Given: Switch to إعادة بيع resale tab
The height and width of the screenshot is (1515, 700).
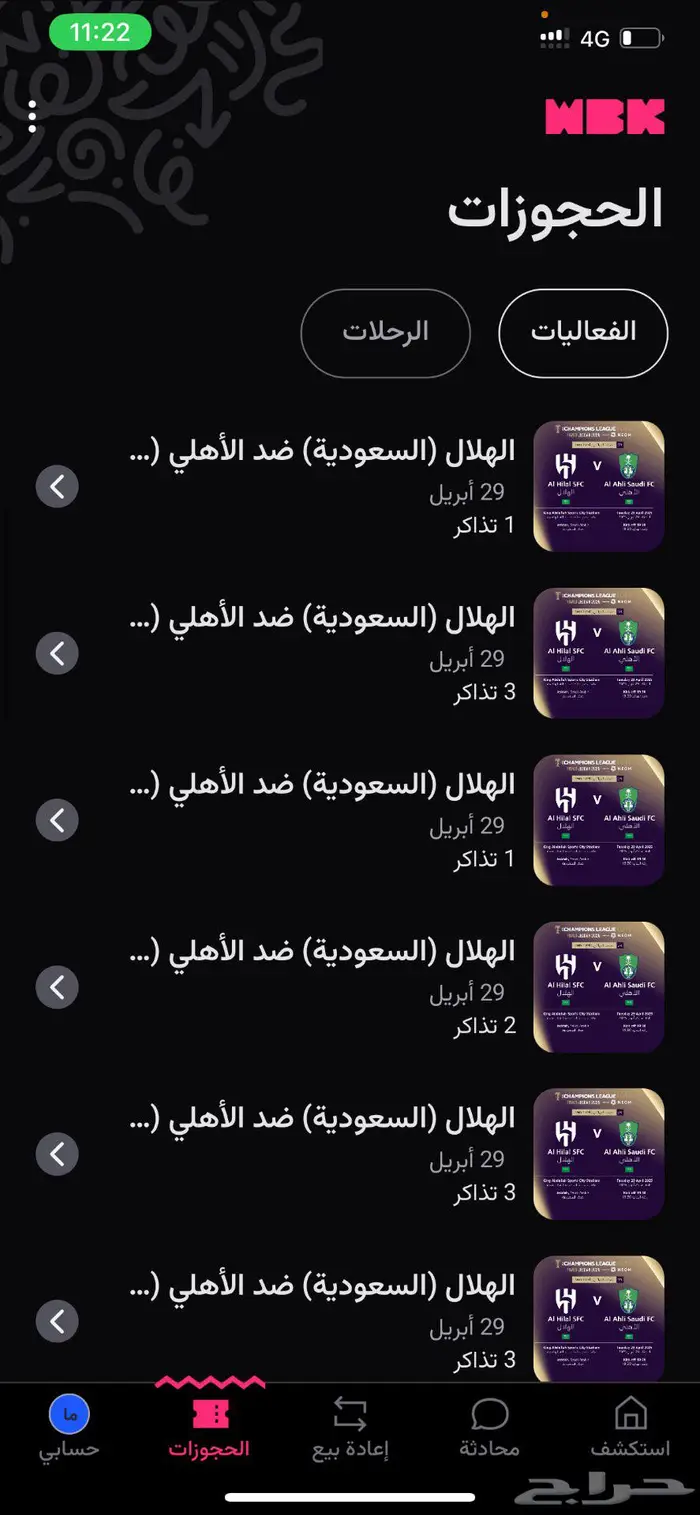Looking at the screenshot, I should coord(350,1428).
